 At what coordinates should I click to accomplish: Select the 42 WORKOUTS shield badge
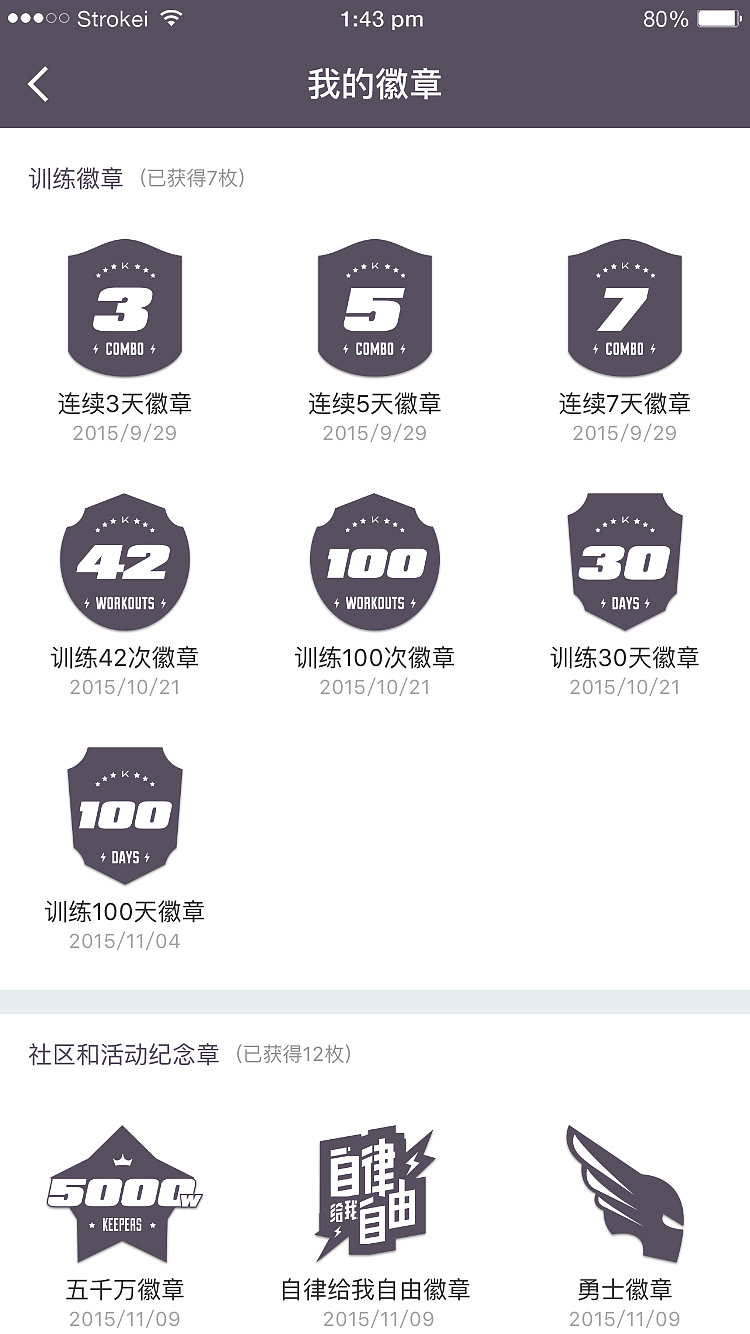pos(125,561)
